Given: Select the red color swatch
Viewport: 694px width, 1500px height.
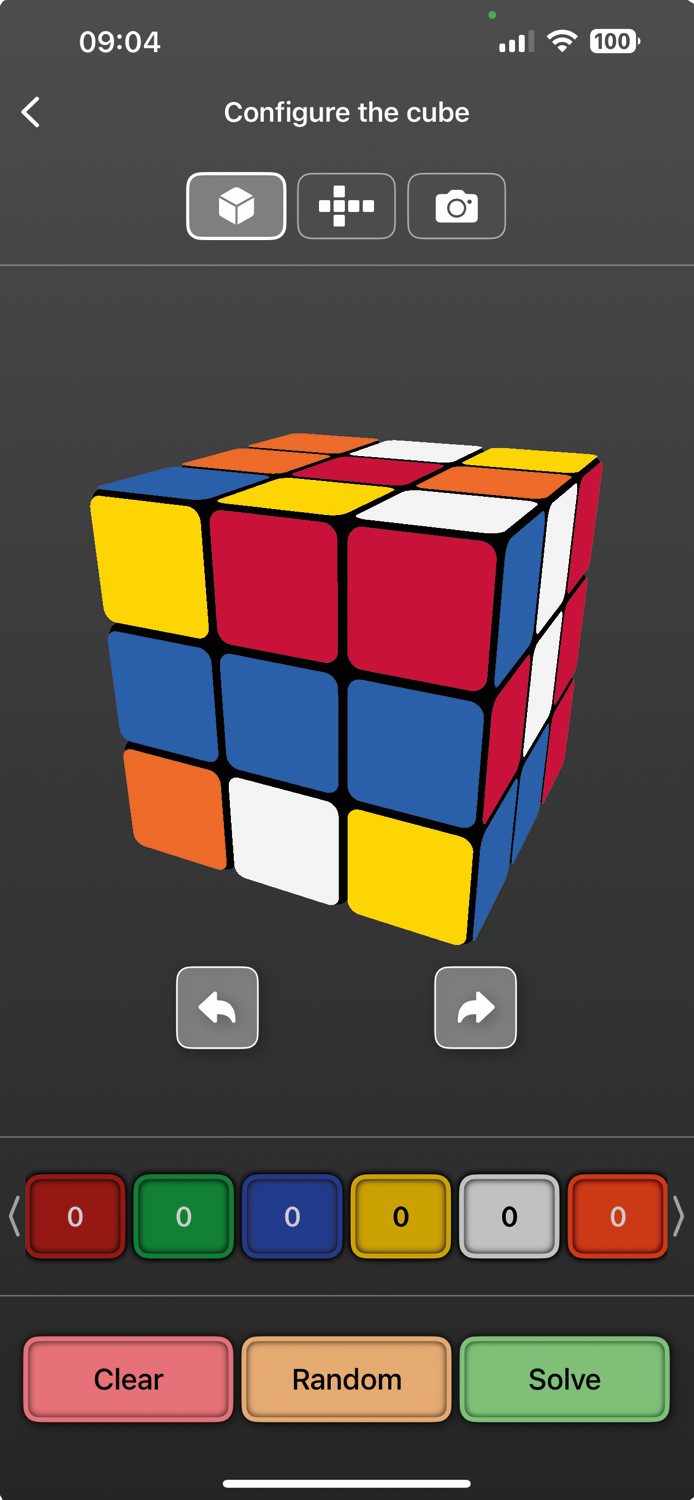Looking at the screenshot, I should [x=75, y=1216].
